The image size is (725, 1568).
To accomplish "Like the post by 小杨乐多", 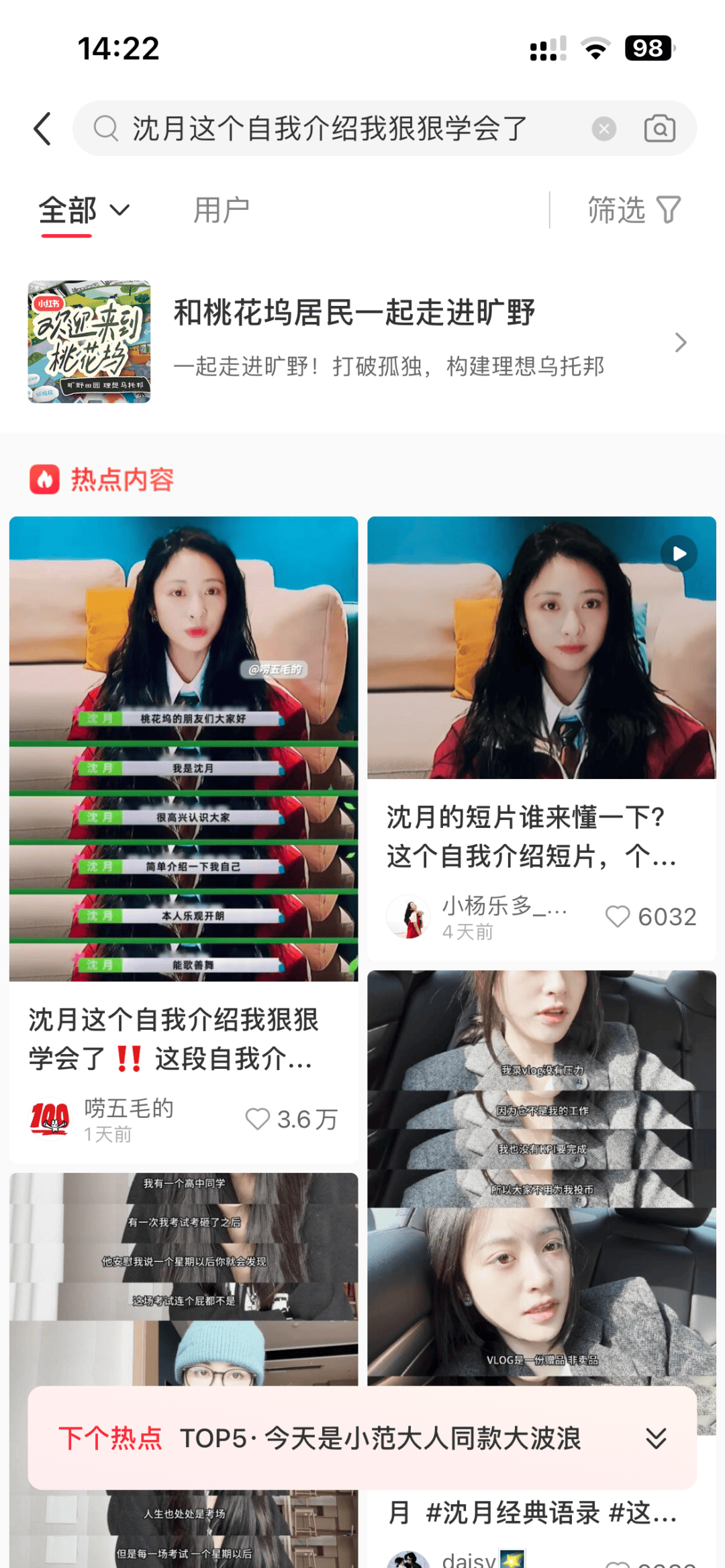I will [618, 917].
